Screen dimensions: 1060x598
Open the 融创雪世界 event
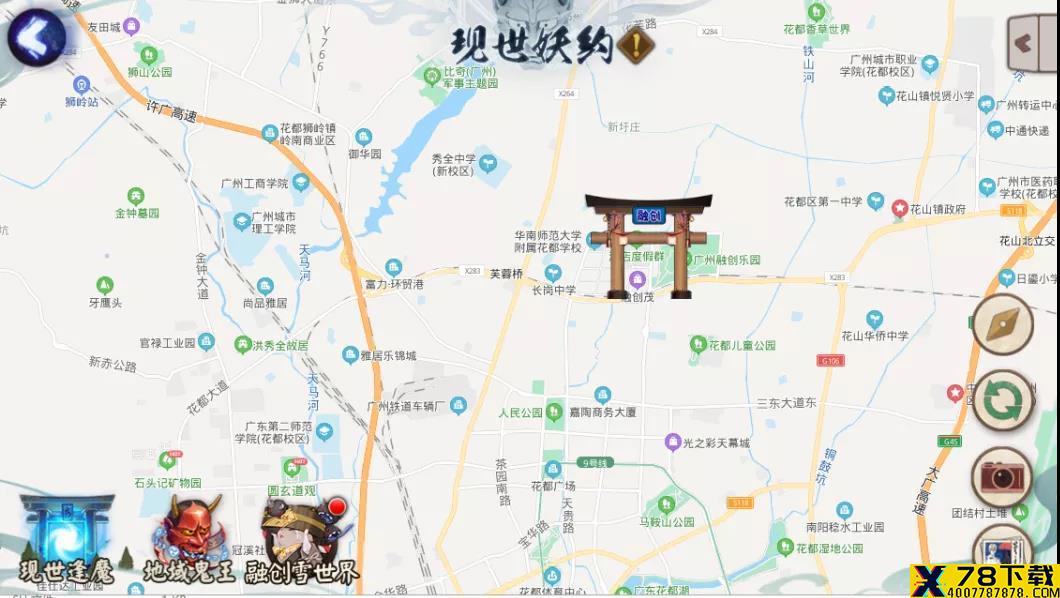pyautogui.click(x=306, y=541)
